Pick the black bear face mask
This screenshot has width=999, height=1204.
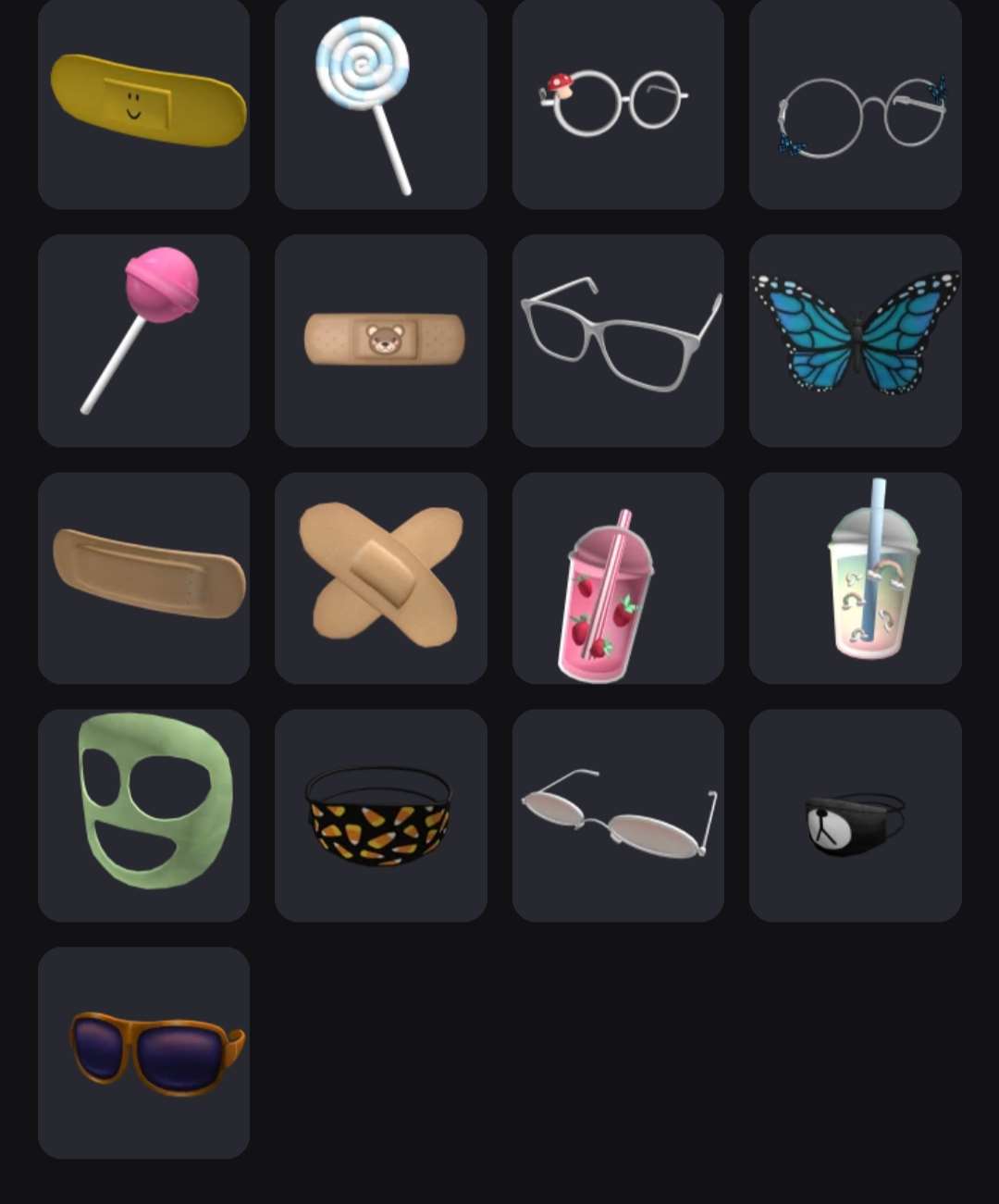(855, 814)
